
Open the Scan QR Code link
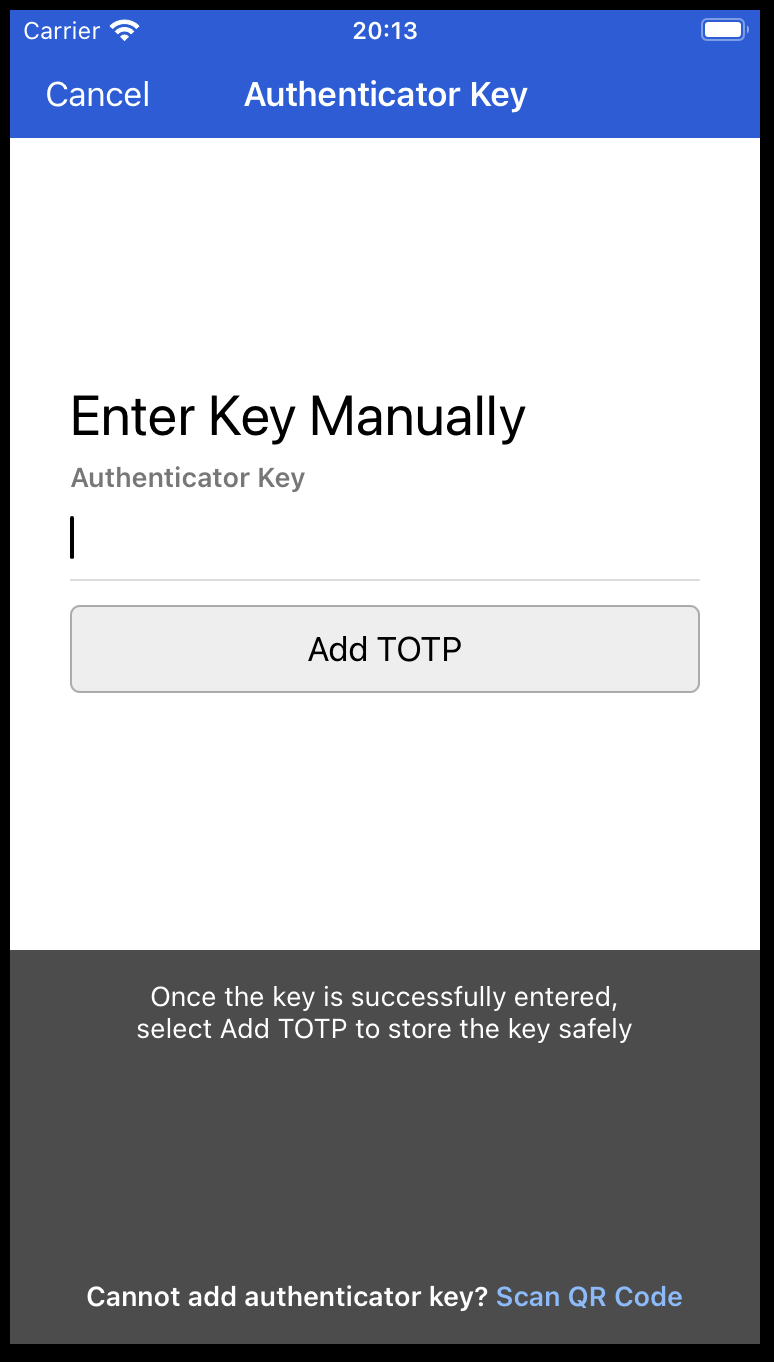tap(589, 1297)
